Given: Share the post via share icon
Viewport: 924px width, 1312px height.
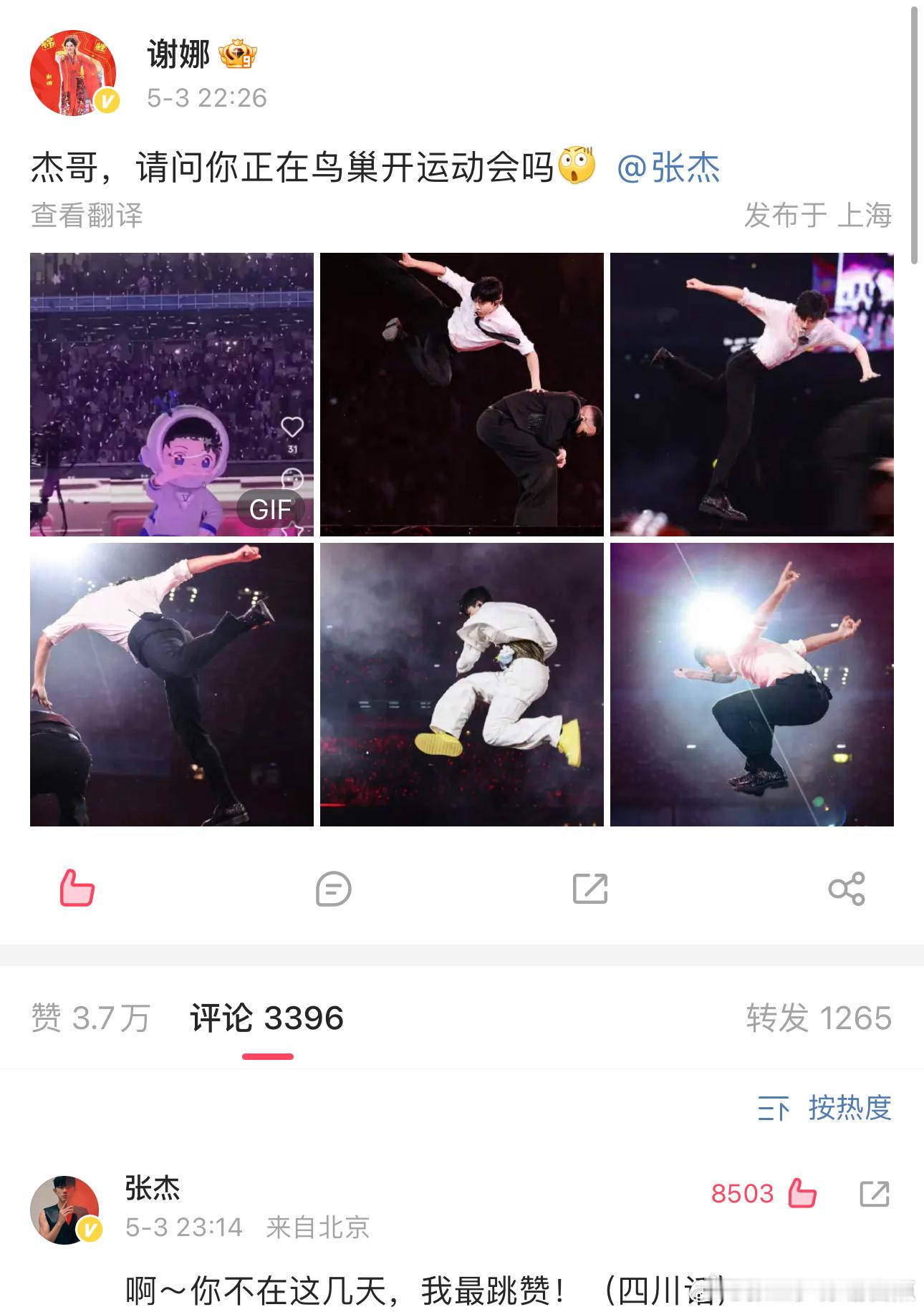Looking at the screenshot, I should click(847, 889).
